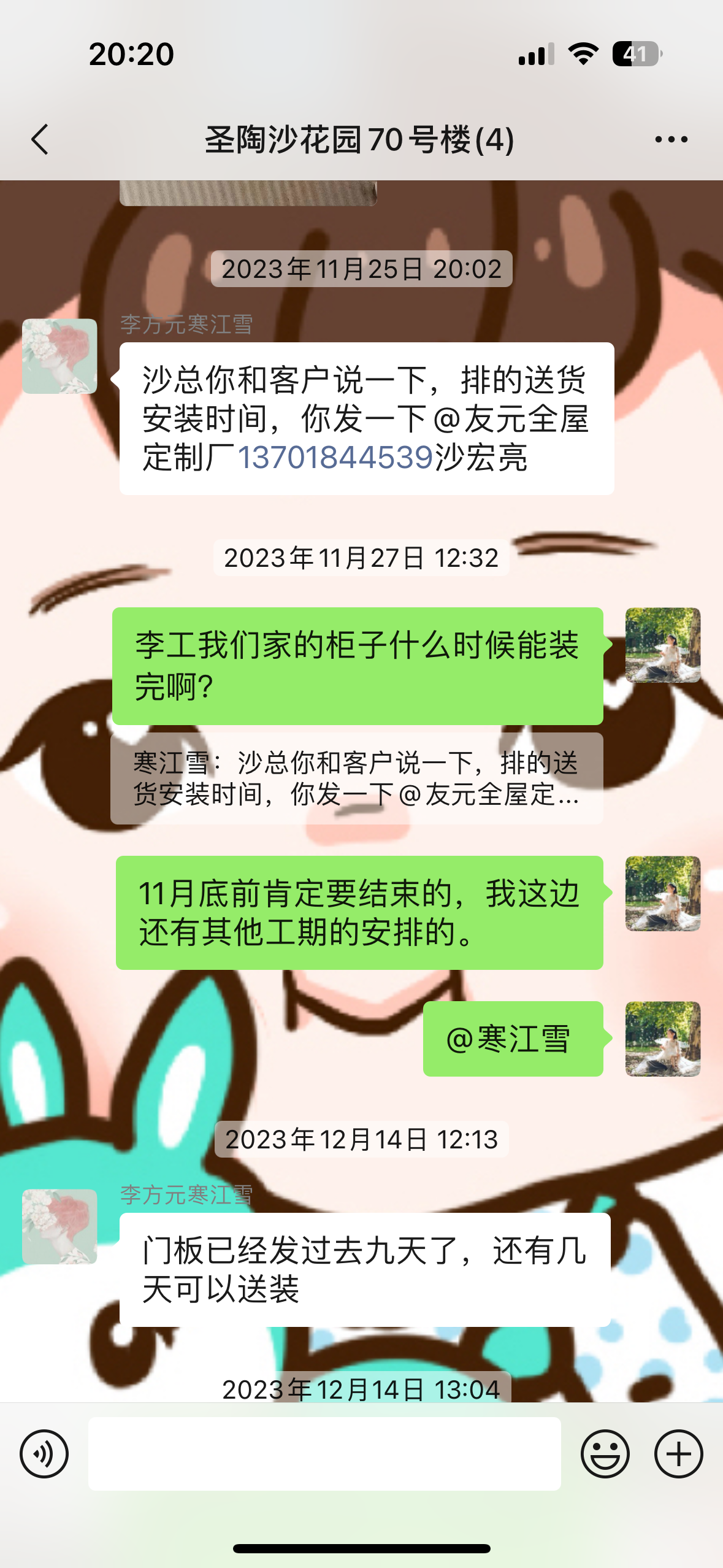Open the chat info overflow menu
This screenshot has width=723, height=1568.
[671, 140]
